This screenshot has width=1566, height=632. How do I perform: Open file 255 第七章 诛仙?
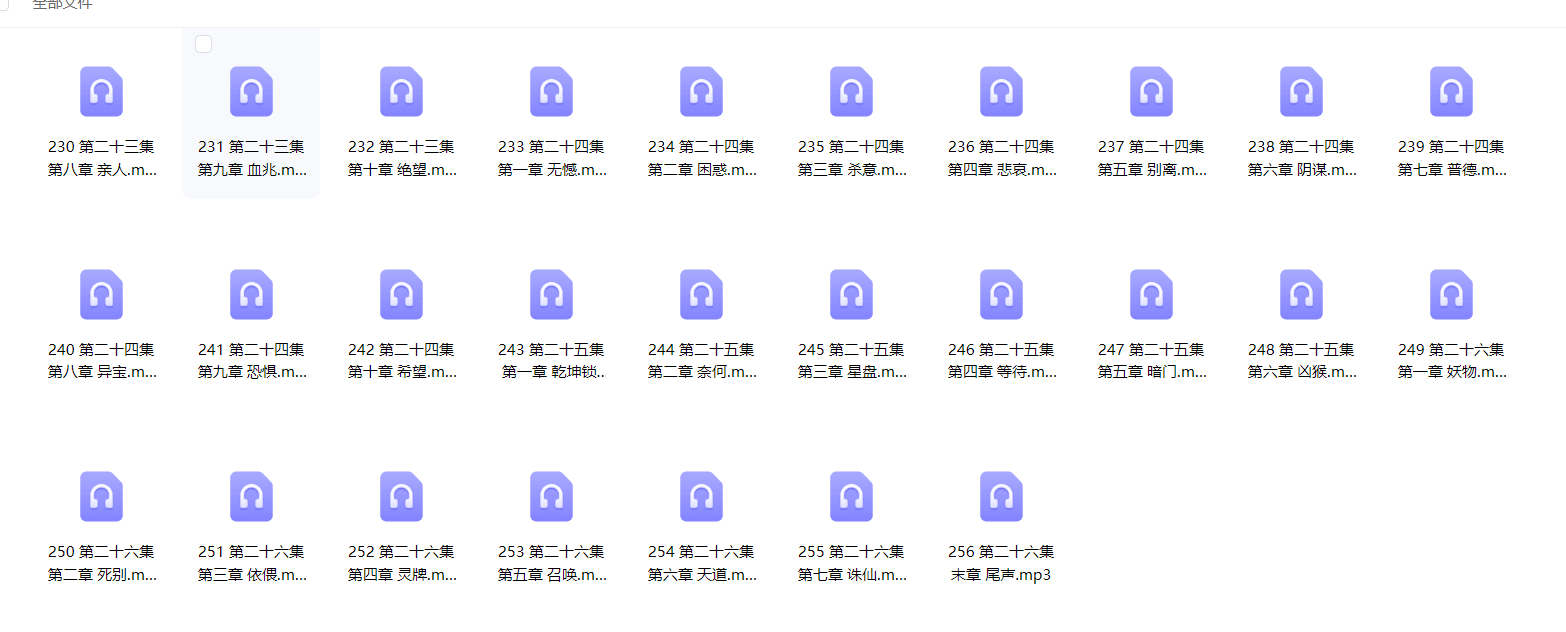pos(851,497)
